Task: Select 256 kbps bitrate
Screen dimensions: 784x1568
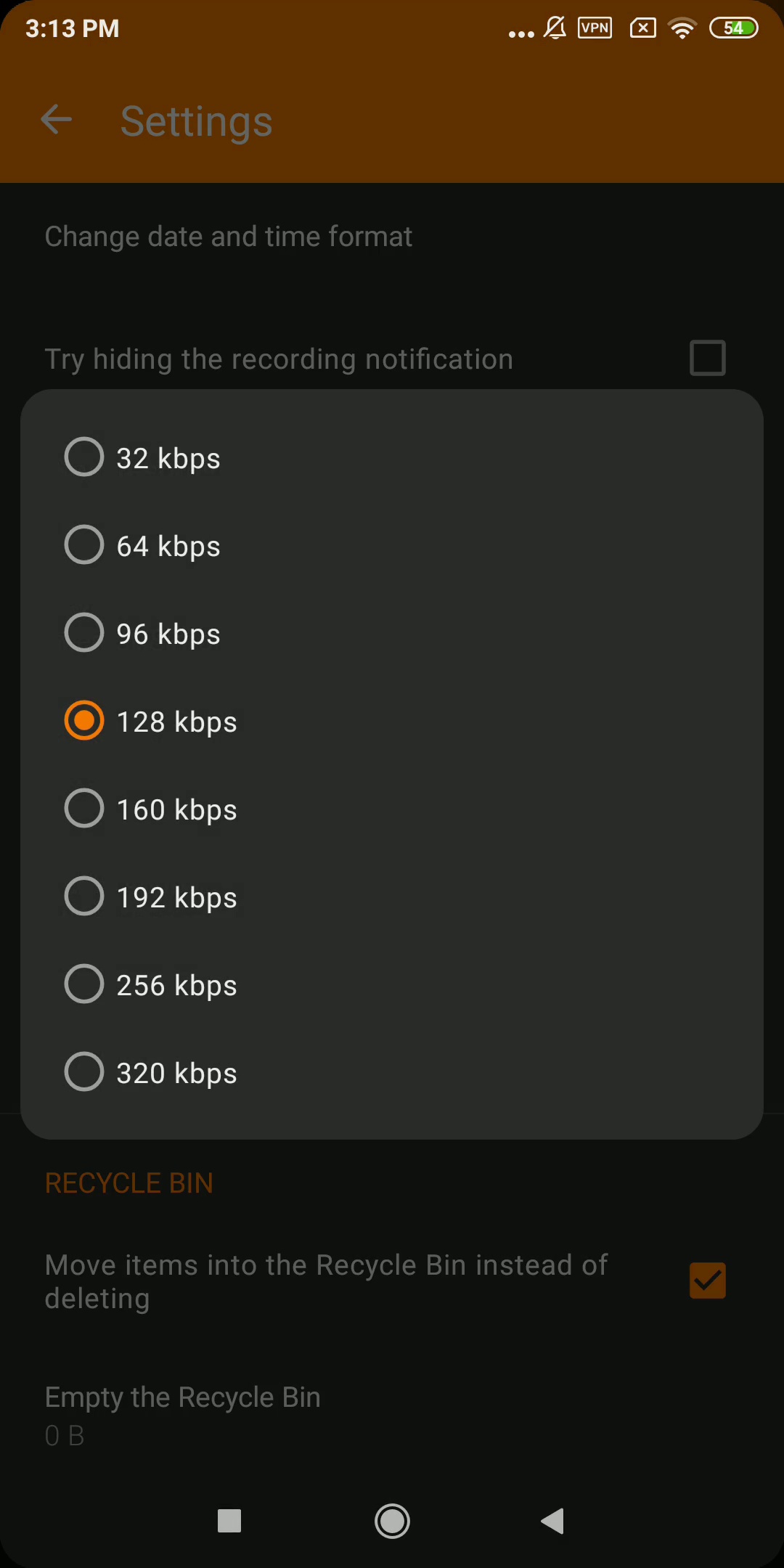Action: (392, 984)
